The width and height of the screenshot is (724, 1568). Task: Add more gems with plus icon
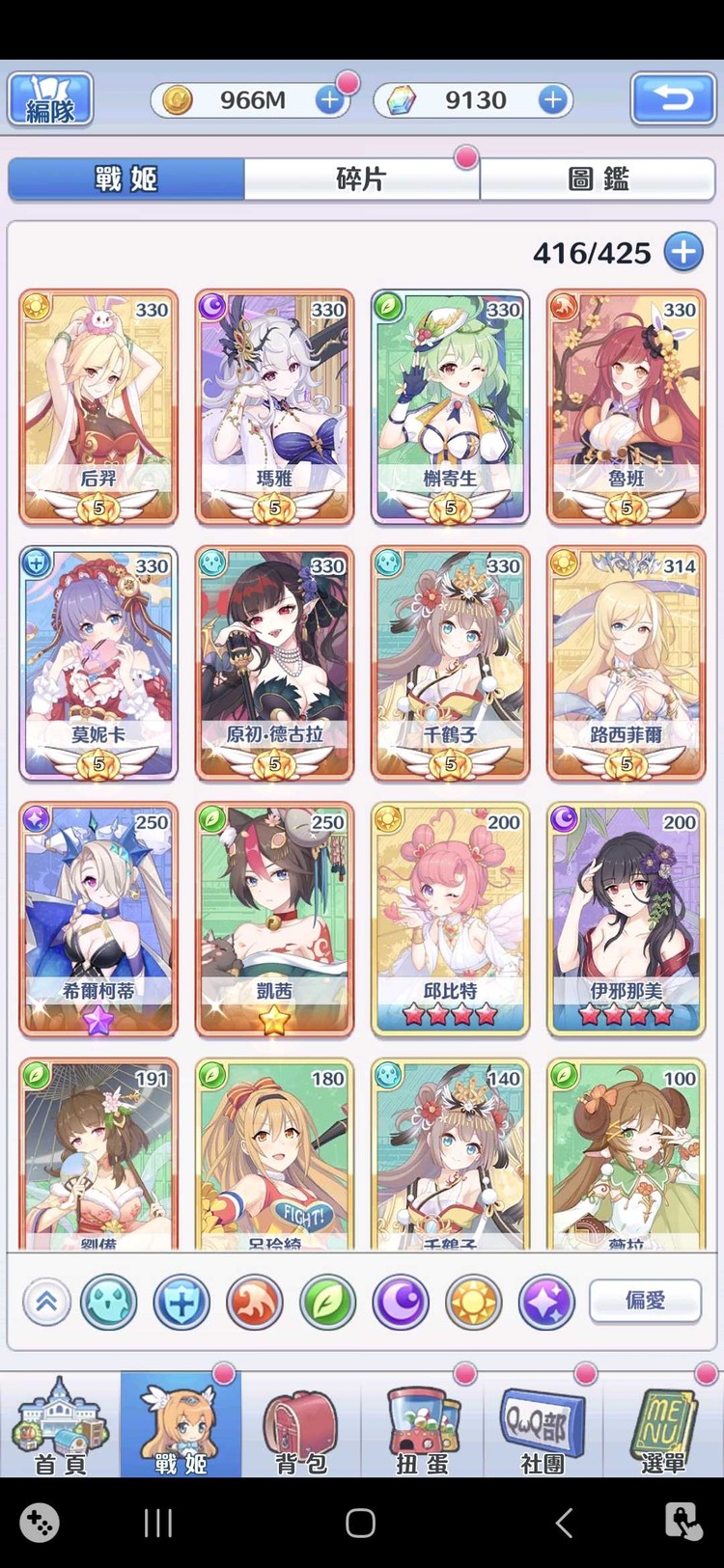point(552,100)
